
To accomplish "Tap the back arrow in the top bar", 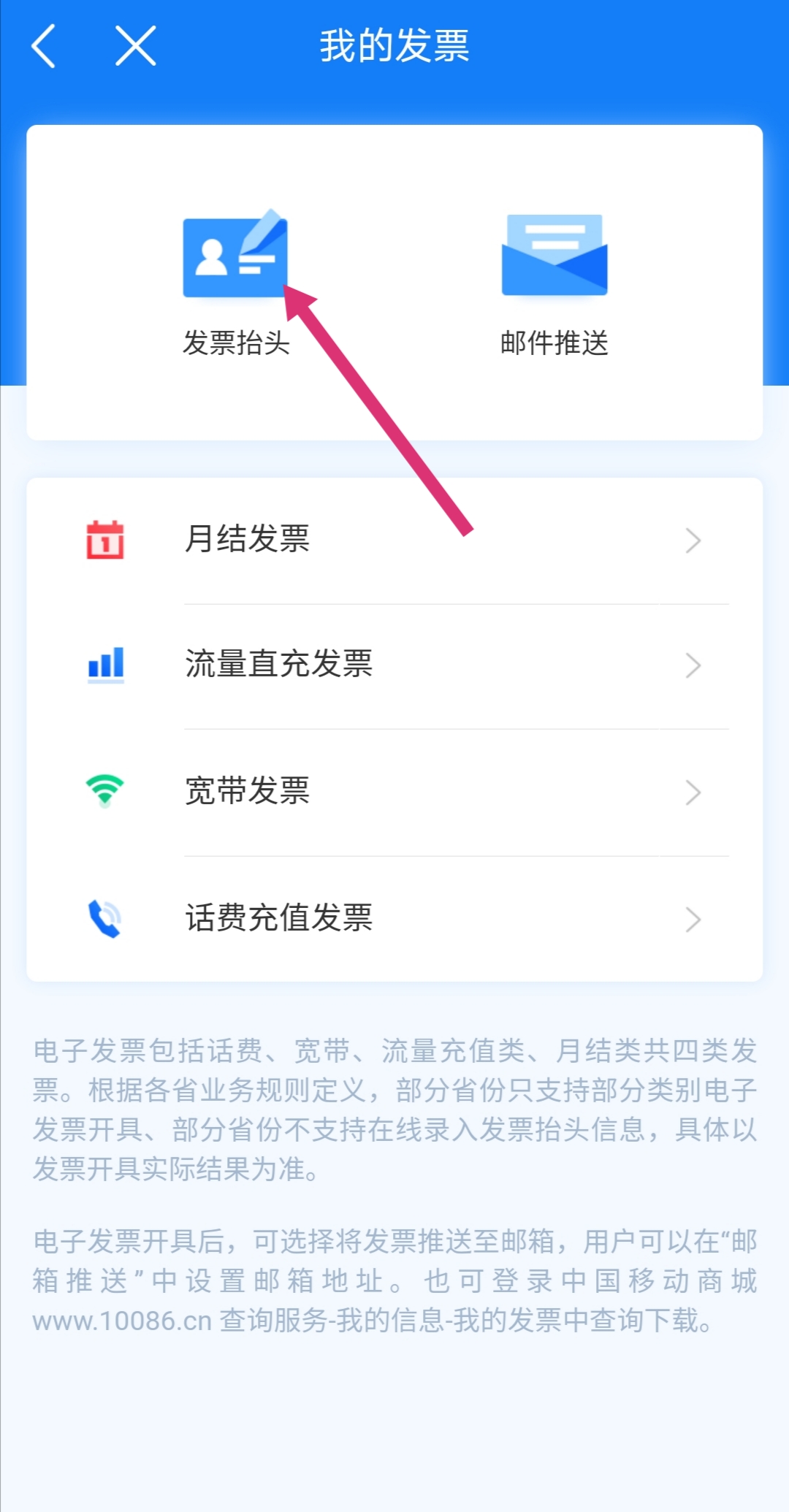I will point(44,45).
